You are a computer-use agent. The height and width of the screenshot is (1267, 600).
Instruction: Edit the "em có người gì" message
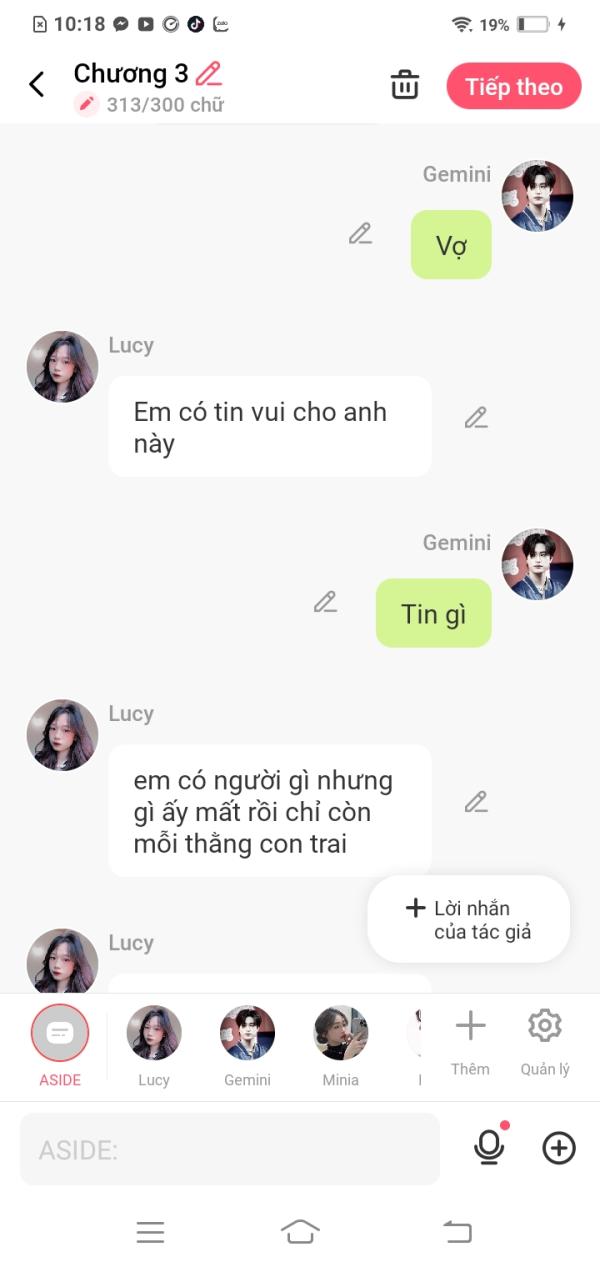tap(476, 802)
